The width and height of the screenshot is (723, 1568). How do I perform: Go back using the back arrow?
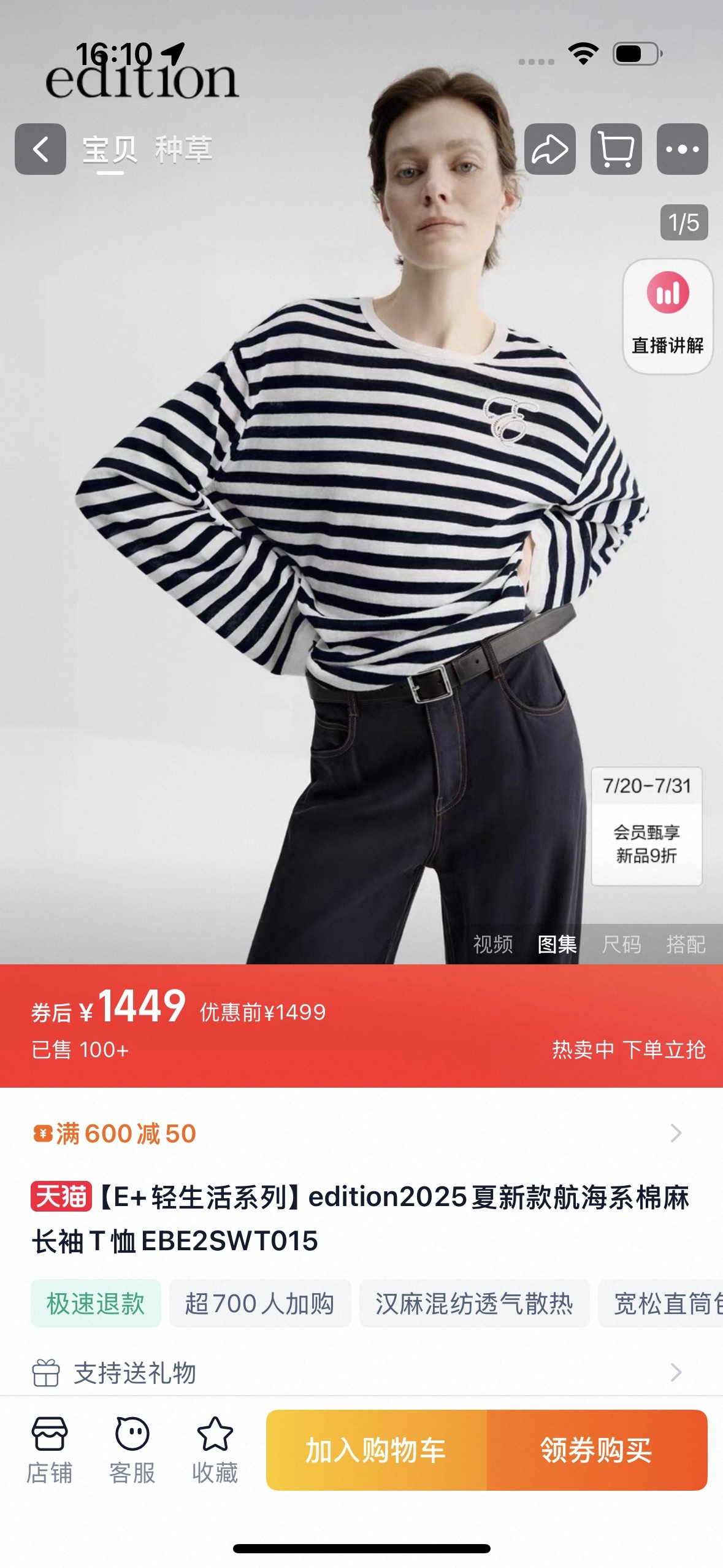tap(40, 149)
